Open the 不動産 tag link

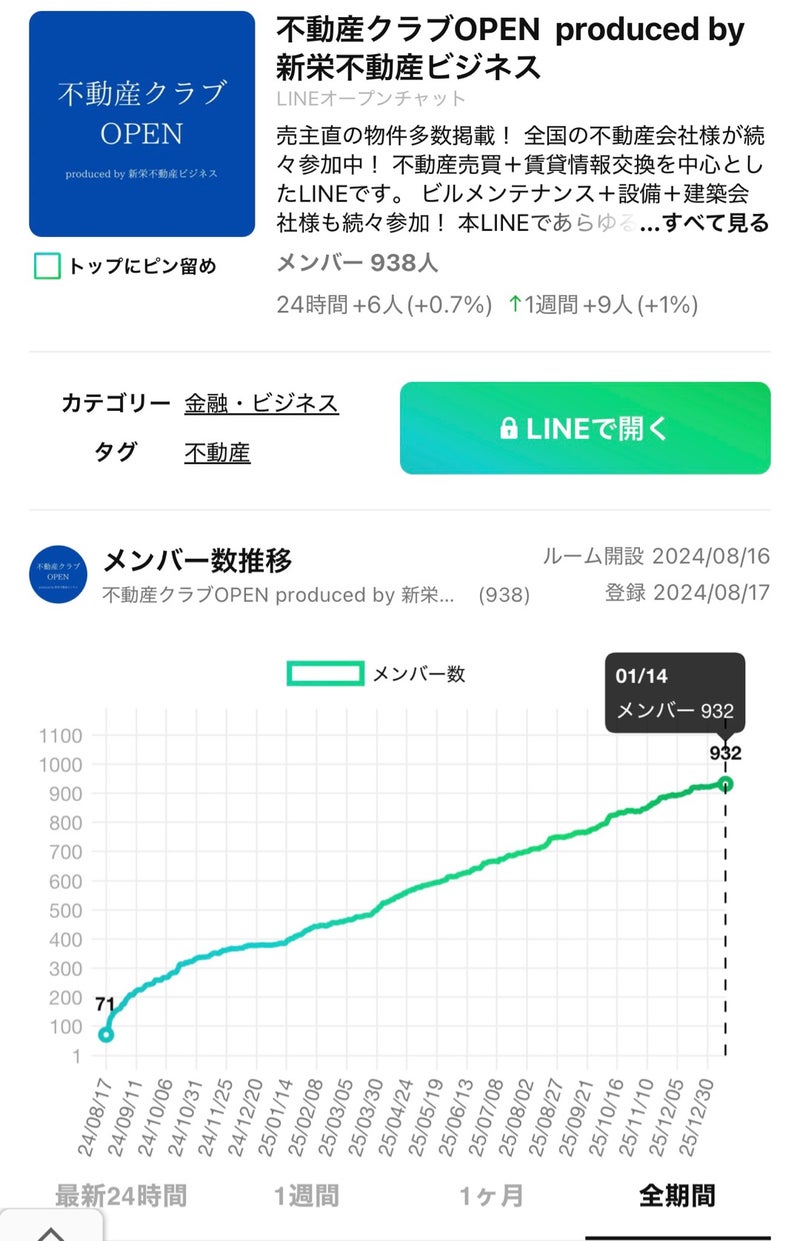[x=217, y=452]
